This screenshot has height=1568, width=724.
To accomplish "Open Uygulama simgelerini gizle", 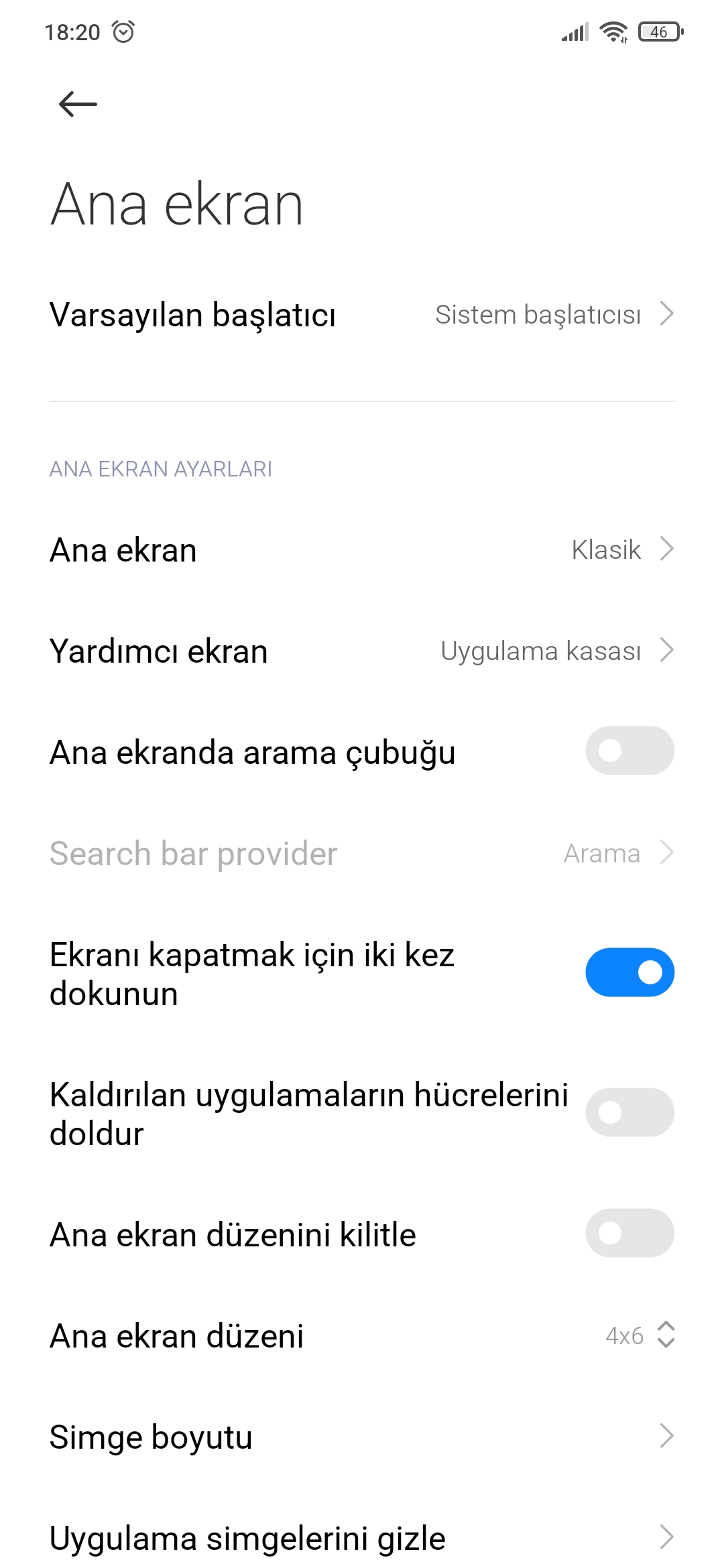I will (x=362, y=1538).
